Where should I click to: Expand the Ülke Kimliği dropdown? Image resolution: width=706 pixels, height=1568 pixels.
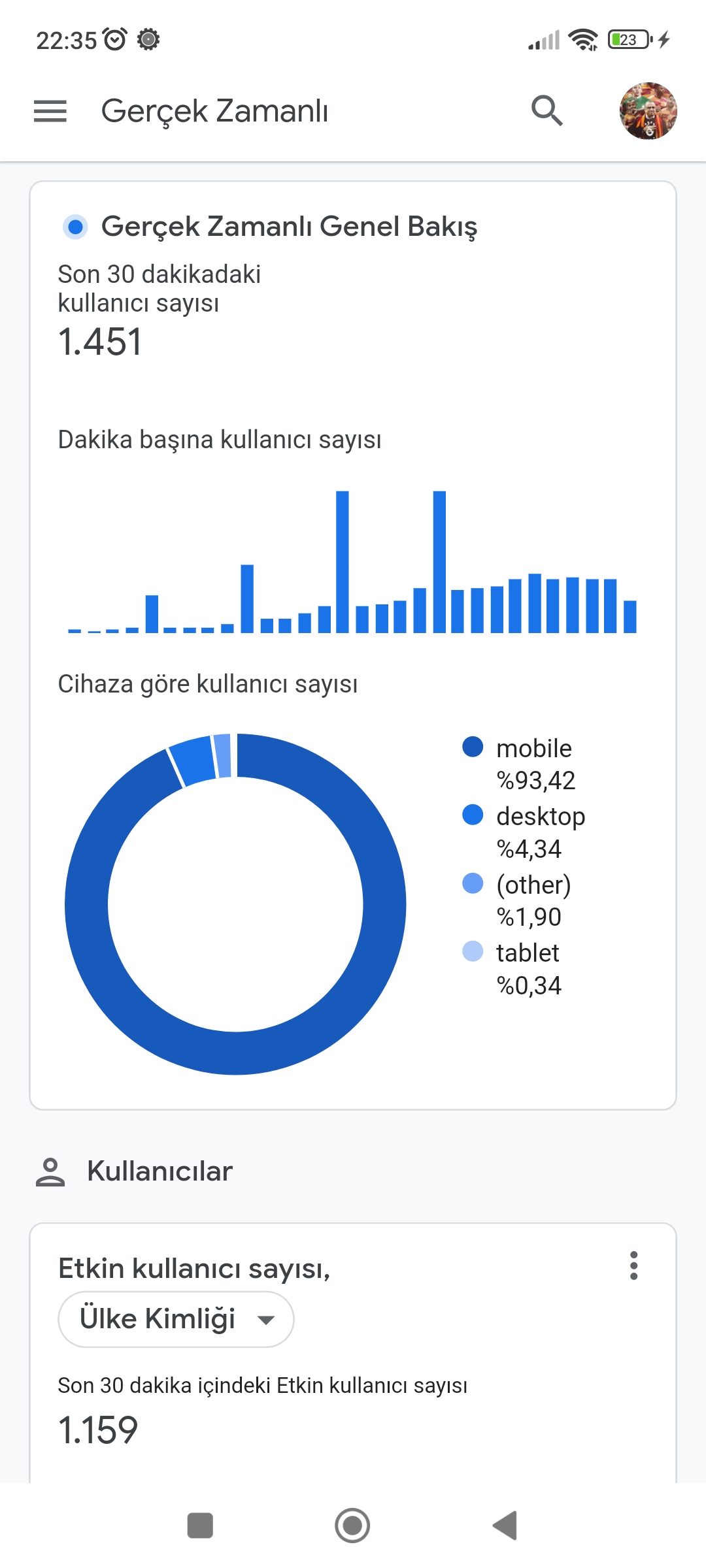176,1319
